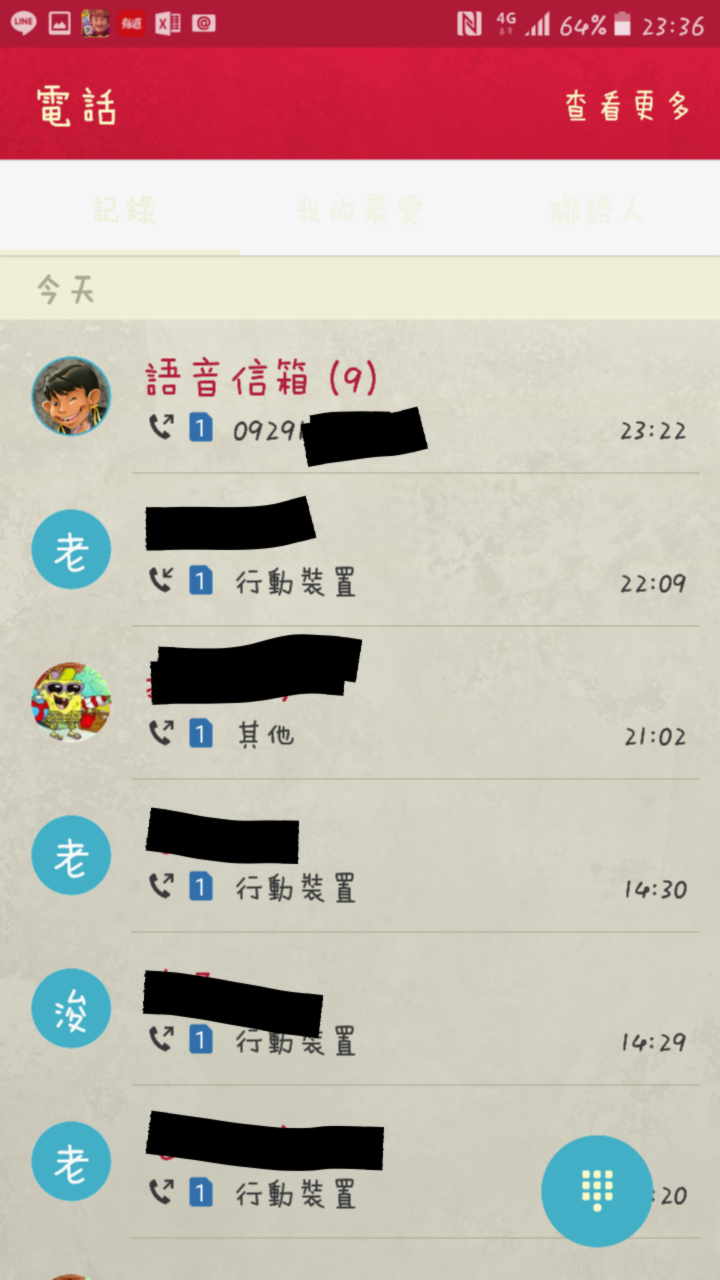Image resolution: width=720 pixels, height=1280 pixels.
Task: Tap the 語音信箱 contact avatar
Action: click(71, 396)
